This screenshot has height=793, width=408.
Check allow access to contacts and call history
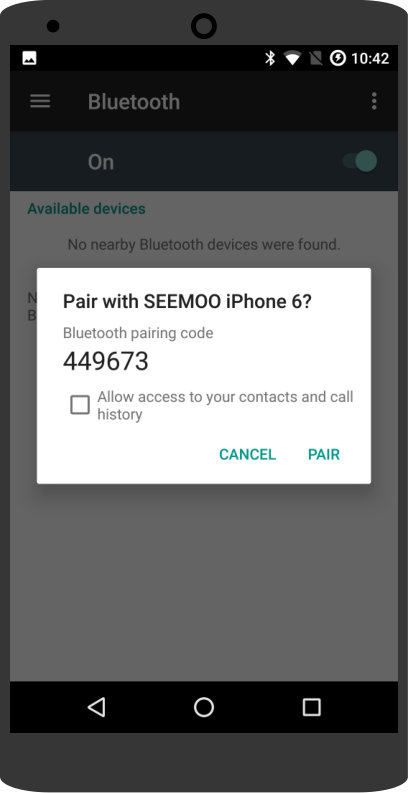point(80,405)
